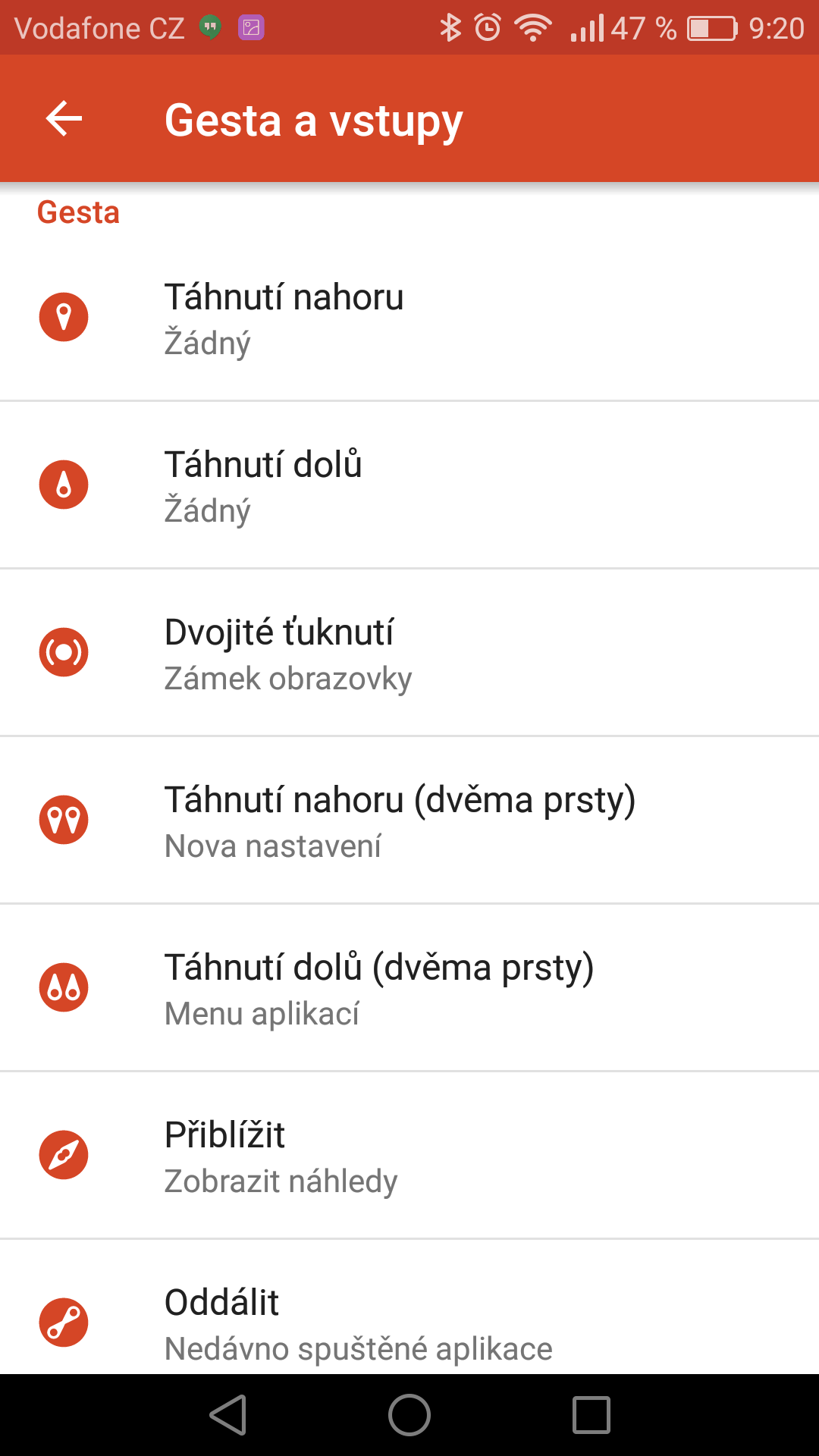819x1456 pixels.
Task: Go back using the app bar arrow
Action: 64,119
